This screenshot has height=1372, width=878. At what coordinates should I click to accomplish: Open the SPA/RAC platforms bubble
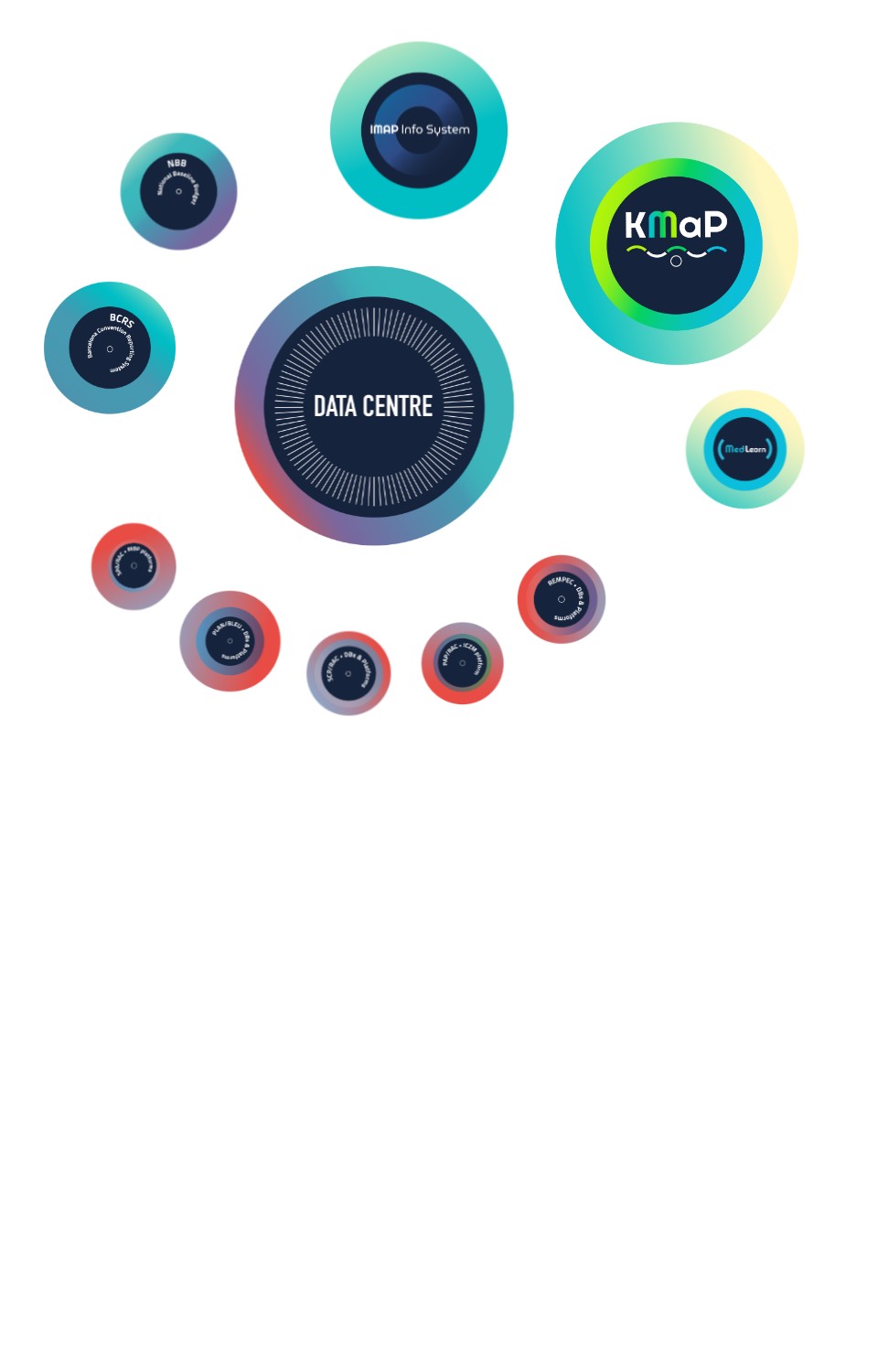tap(134, 566)
